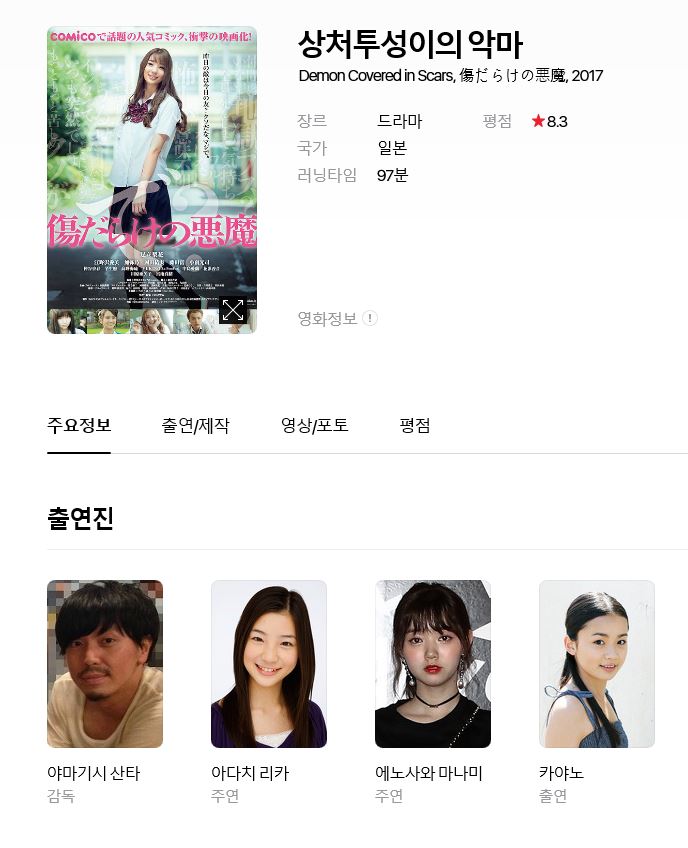
Task: View cast member 카야노's profile
Action: (x=597, y=664)
